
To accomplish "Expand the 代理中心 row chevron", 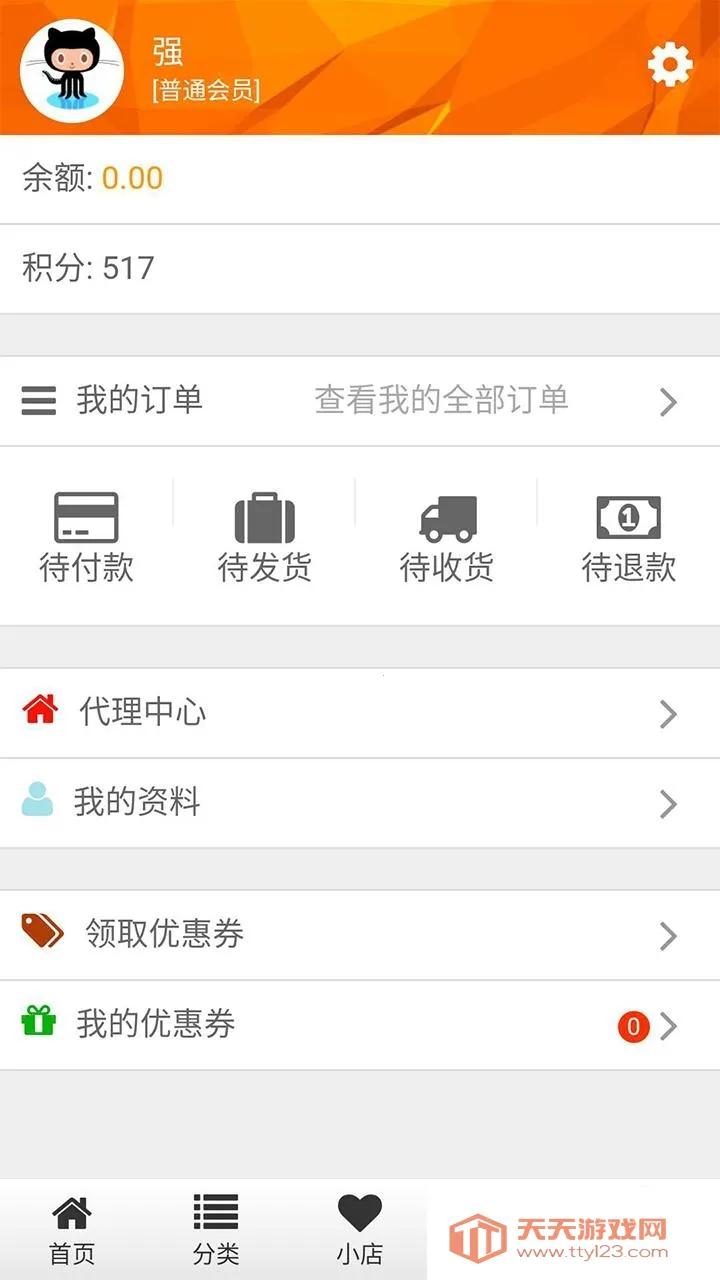I will pos(668,713).
